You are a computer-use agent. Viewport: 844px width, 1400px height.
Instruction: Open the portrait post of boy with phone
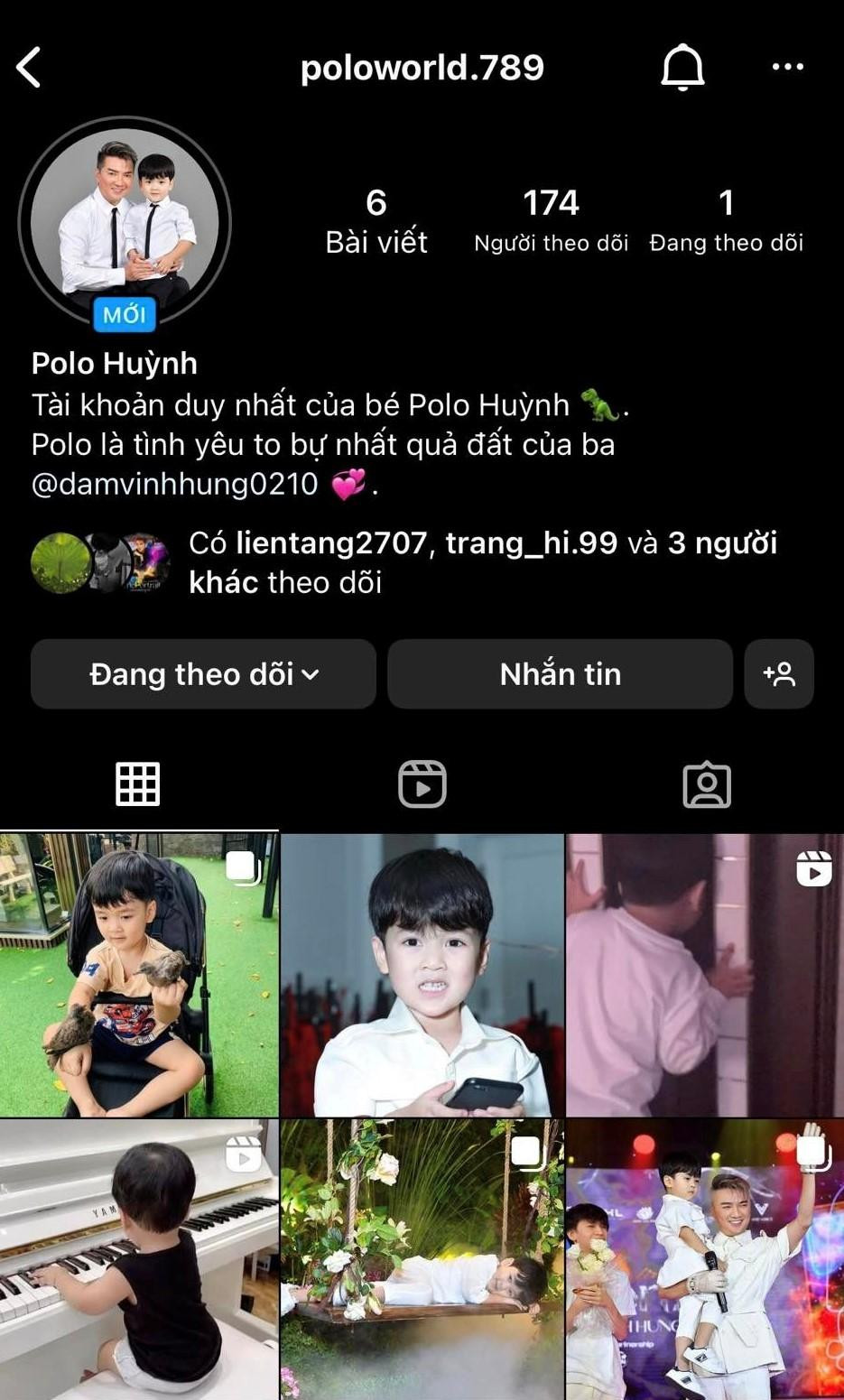click(422, 975)
